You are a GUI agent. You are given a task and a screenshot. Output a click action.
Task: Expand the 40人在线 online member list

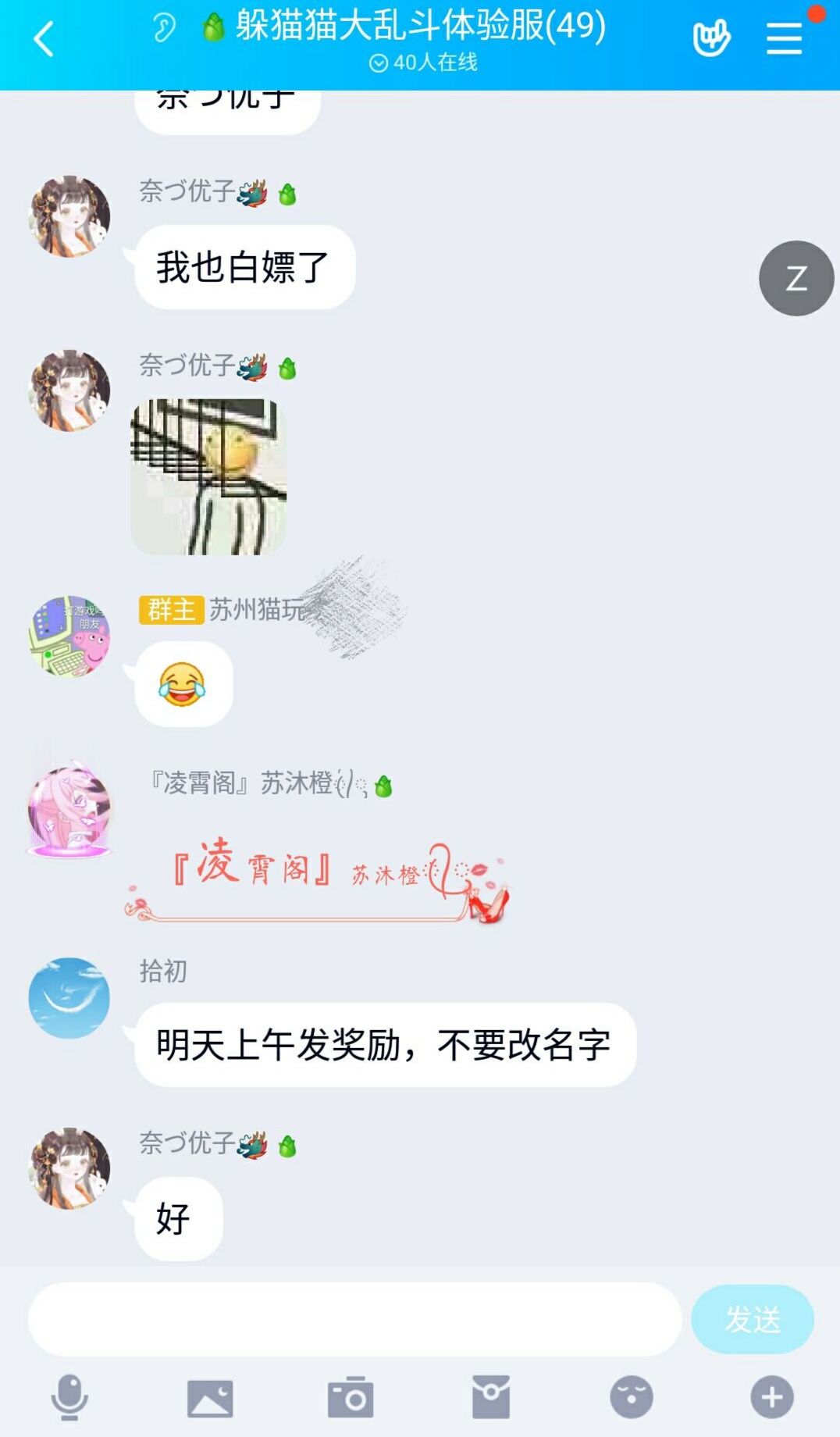(x=420, y=62)
